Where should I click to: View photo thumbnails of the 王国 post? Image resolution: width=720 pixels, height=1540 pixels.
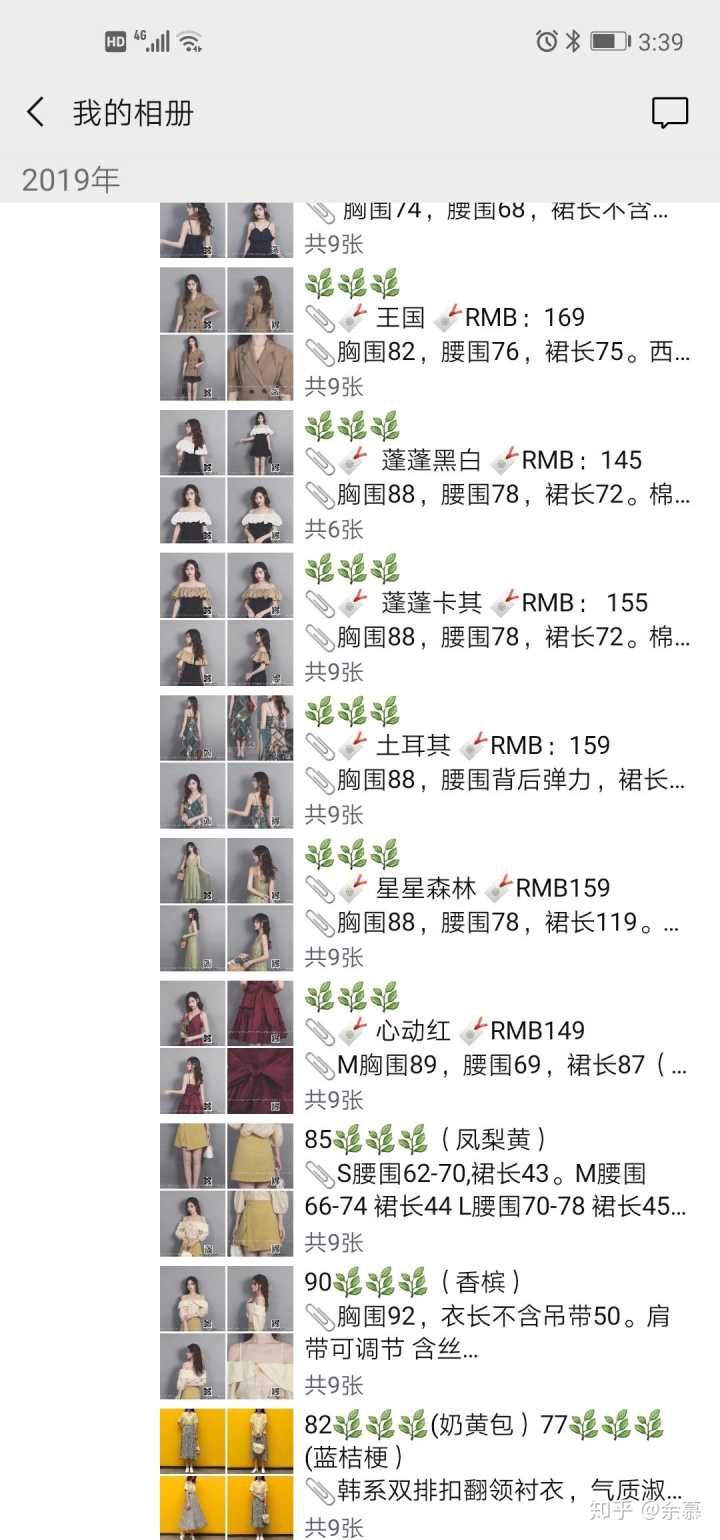click(x=227, y=334)
